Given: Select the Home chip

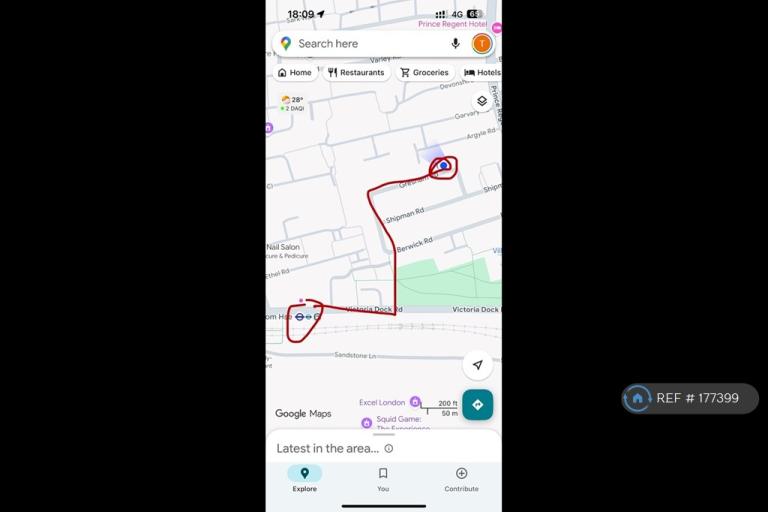Looking at the screenshot, I should tap(295, 73).
